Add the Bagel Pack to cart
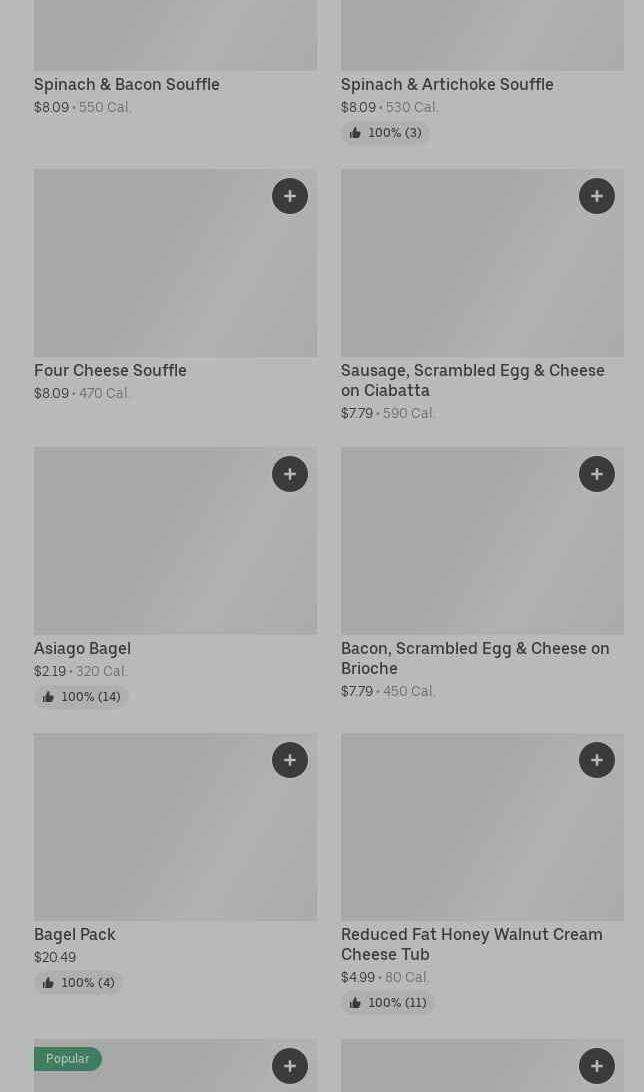The width and height of the screenshot is (644, 1092). tap(290, 760)
